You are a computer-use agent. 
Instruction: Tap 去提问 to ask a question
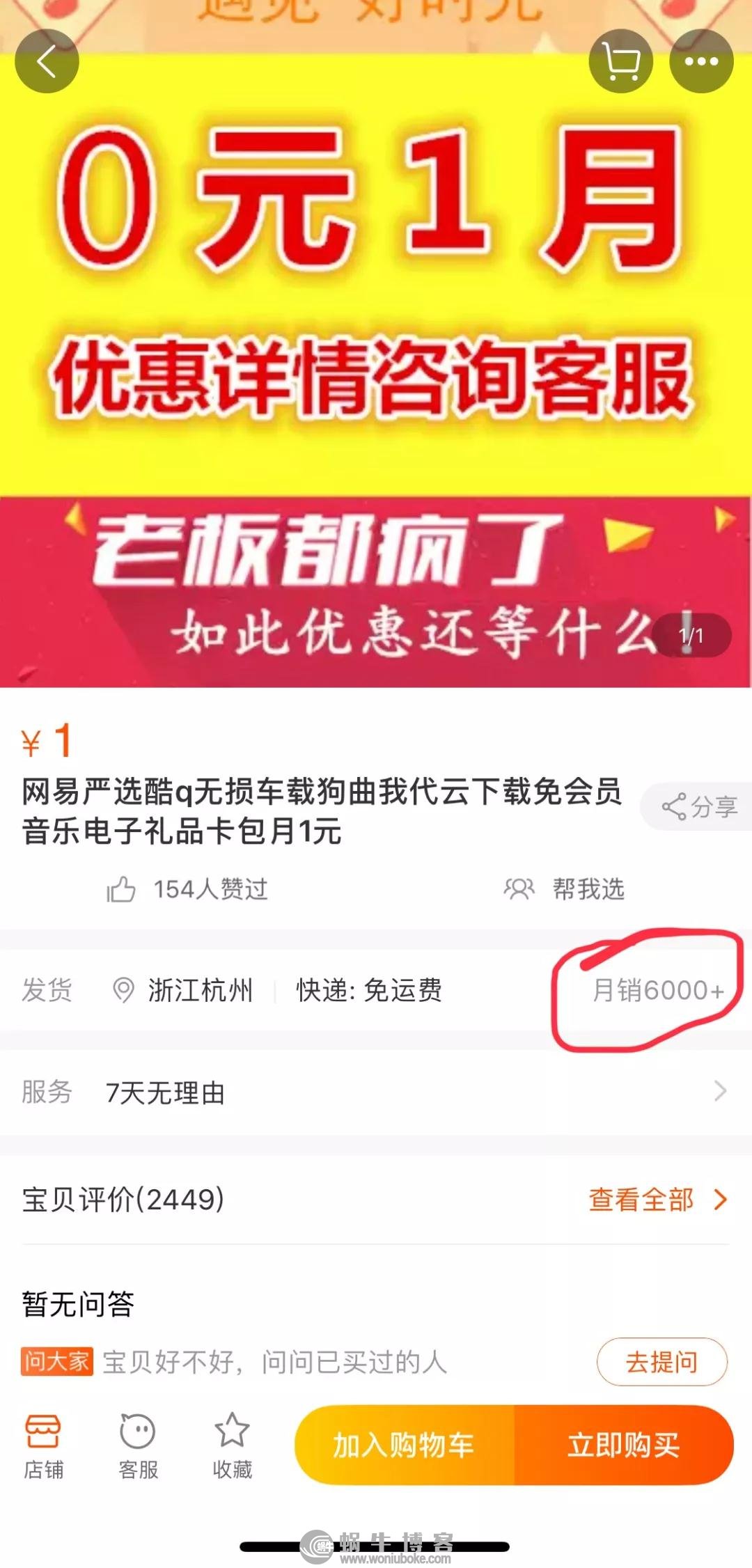point(661,1361)
